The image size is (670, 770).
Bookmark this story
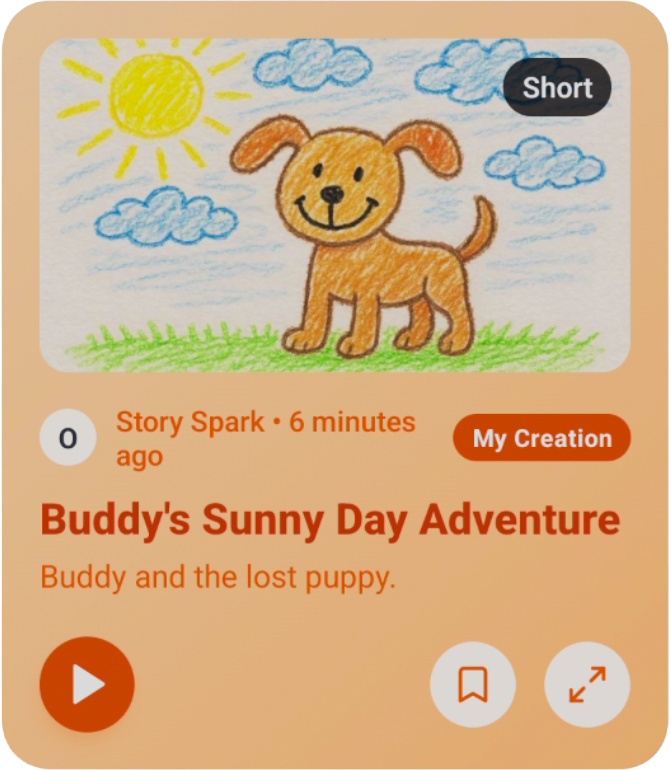coord(473,685)
